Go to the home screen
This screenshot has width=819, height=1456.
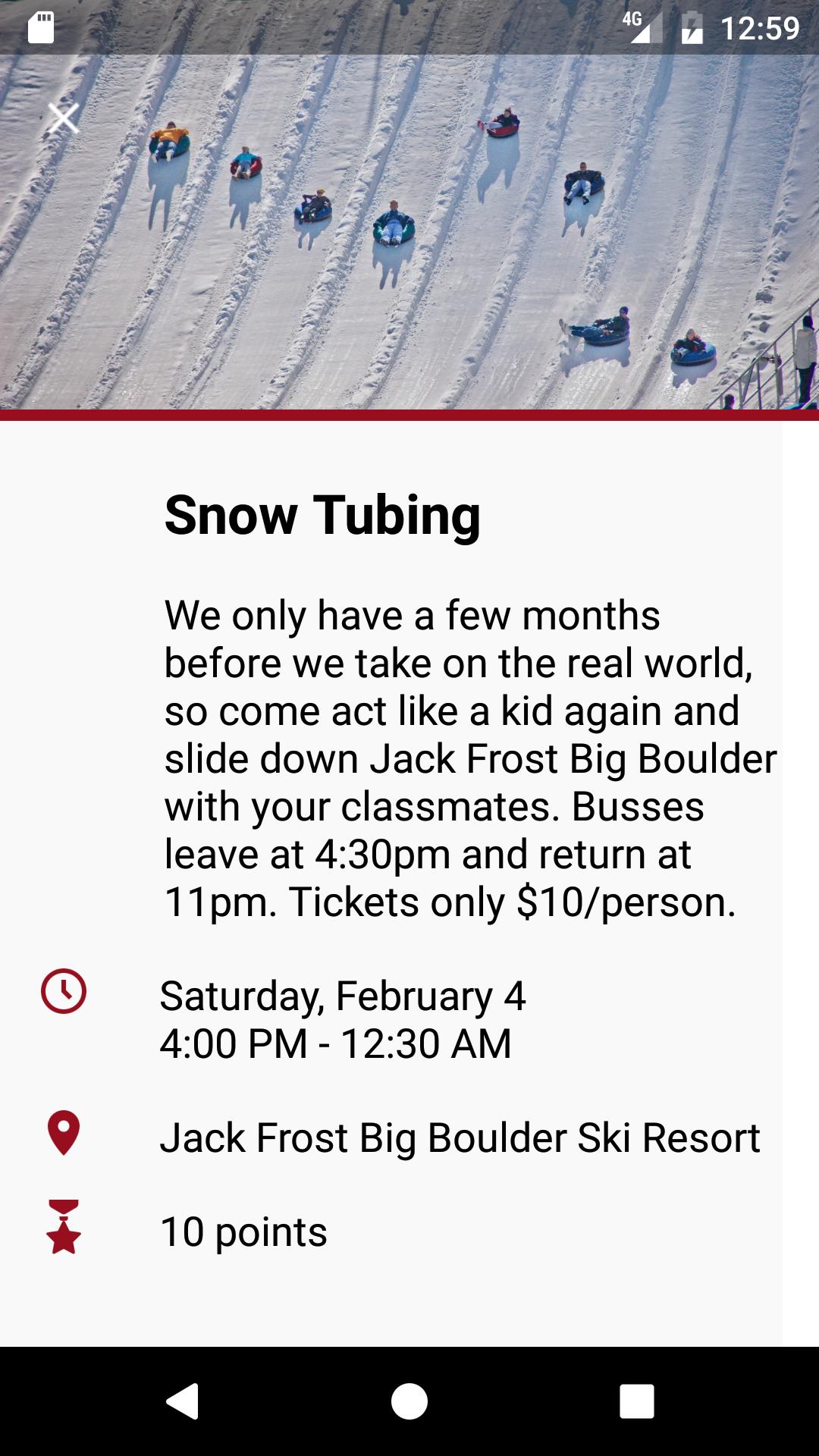[x=409, y=1401]
